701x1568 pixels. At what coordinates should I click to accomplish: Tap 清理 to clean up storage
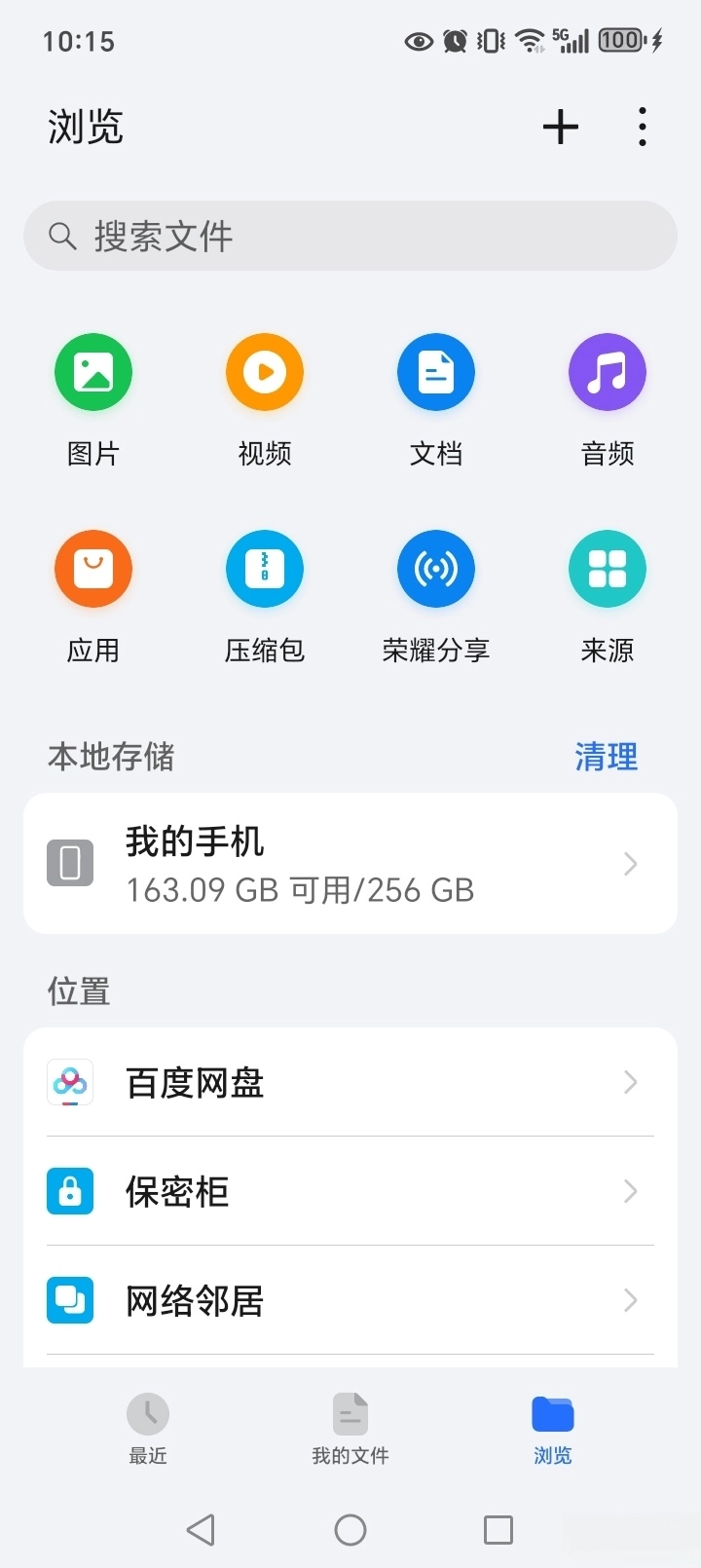pyautogui.click(x=606, y=757)
